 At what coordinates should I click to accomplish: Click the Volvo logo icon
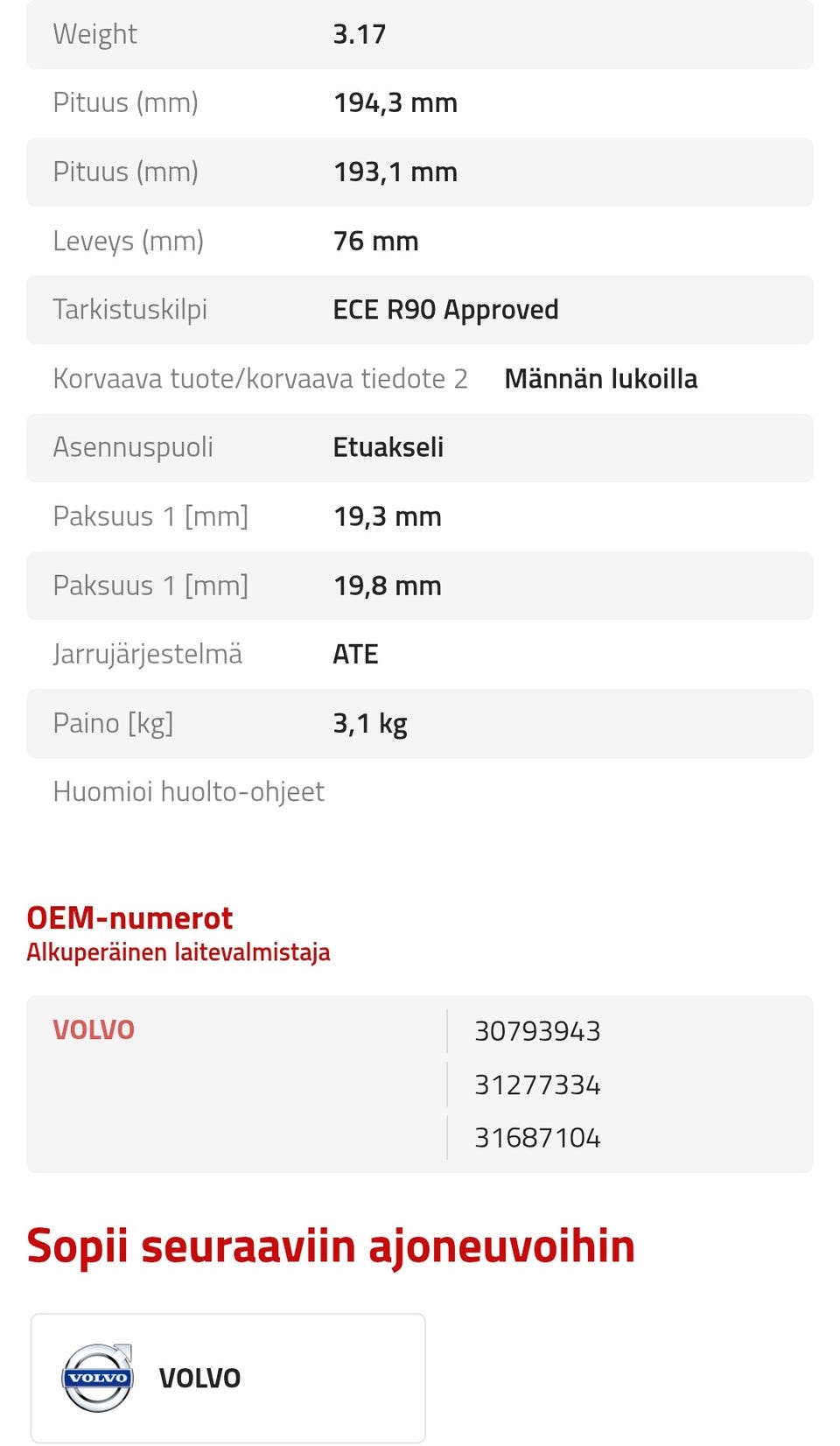98,1376
